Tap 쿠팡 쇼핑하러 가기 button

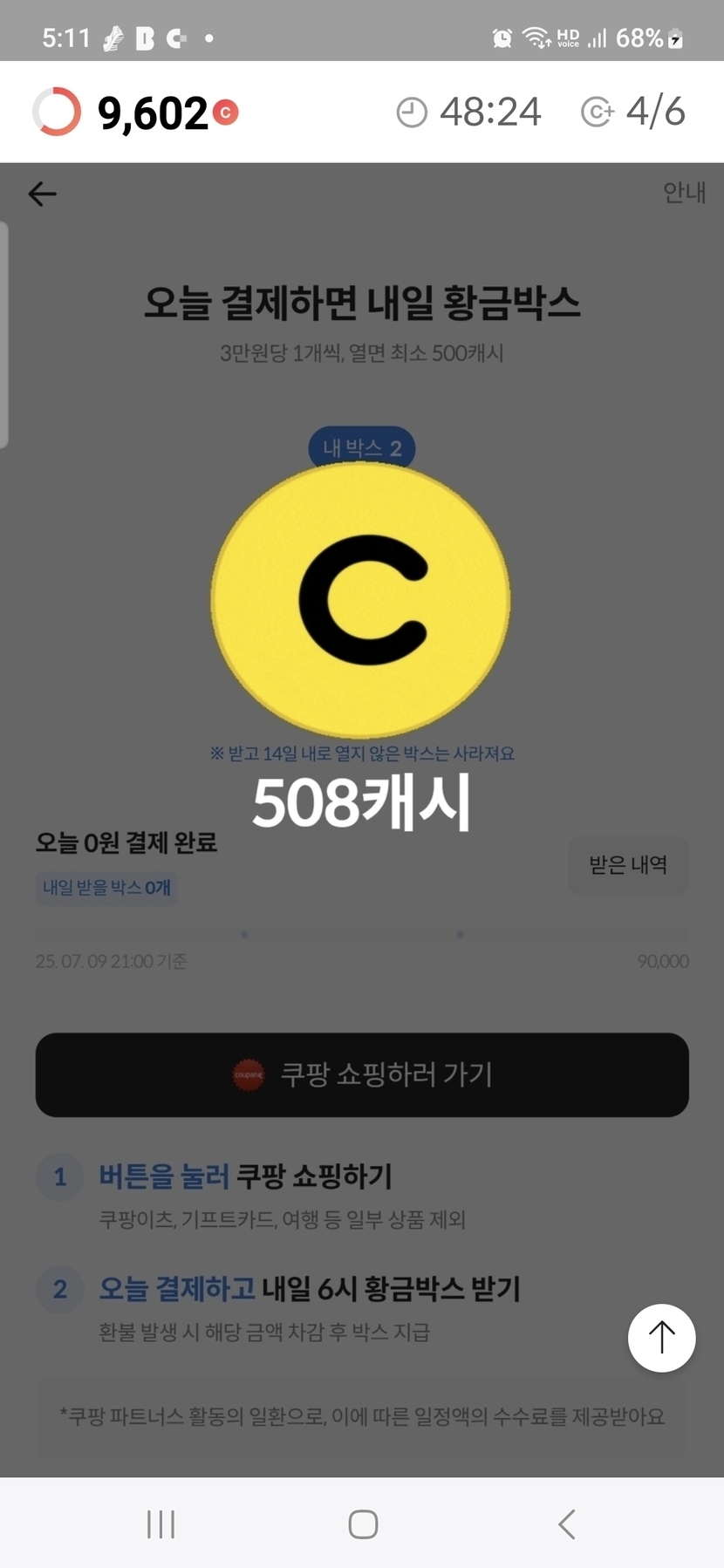click(362, 1074)
